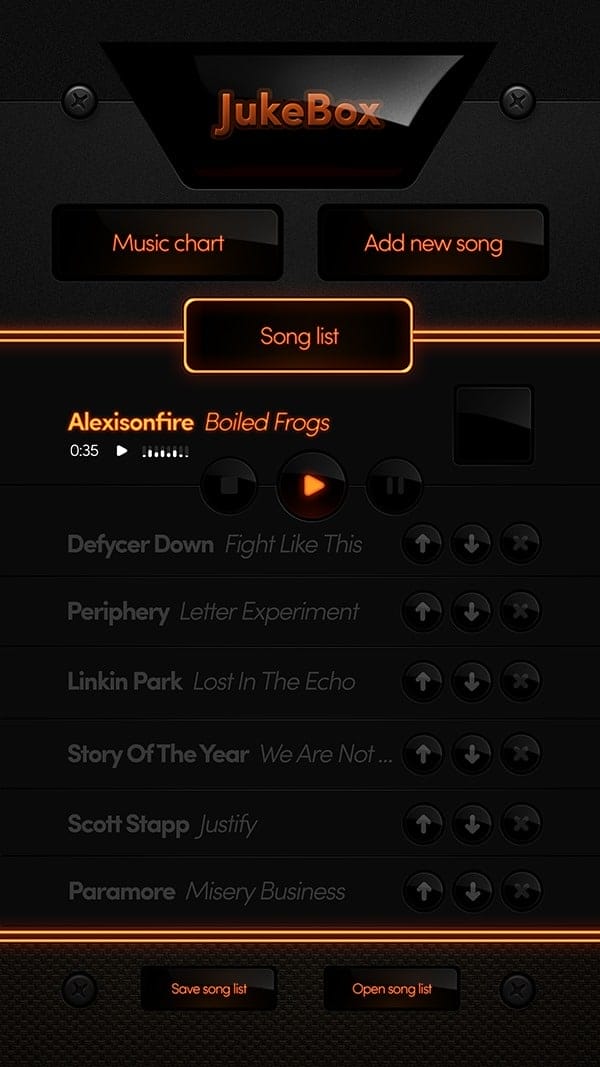
Task: Delete Linkin Park Lost In The Echo
Action: (x=520, y=682)
